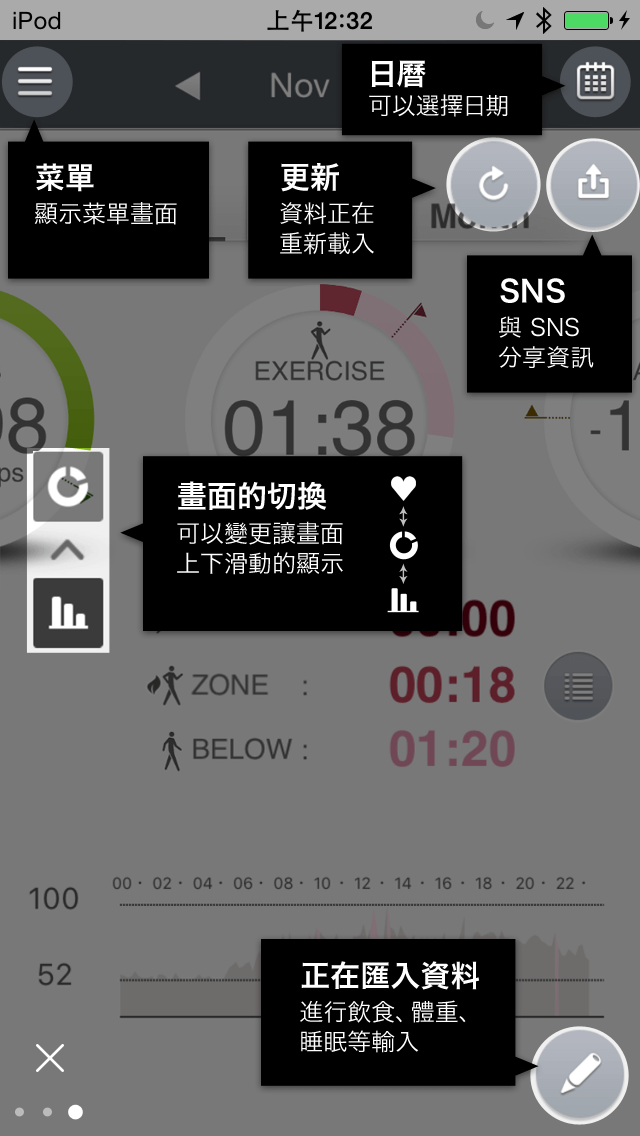Open the pencil button to input data
640x1136 pixels.
(x=580, y=1075)
